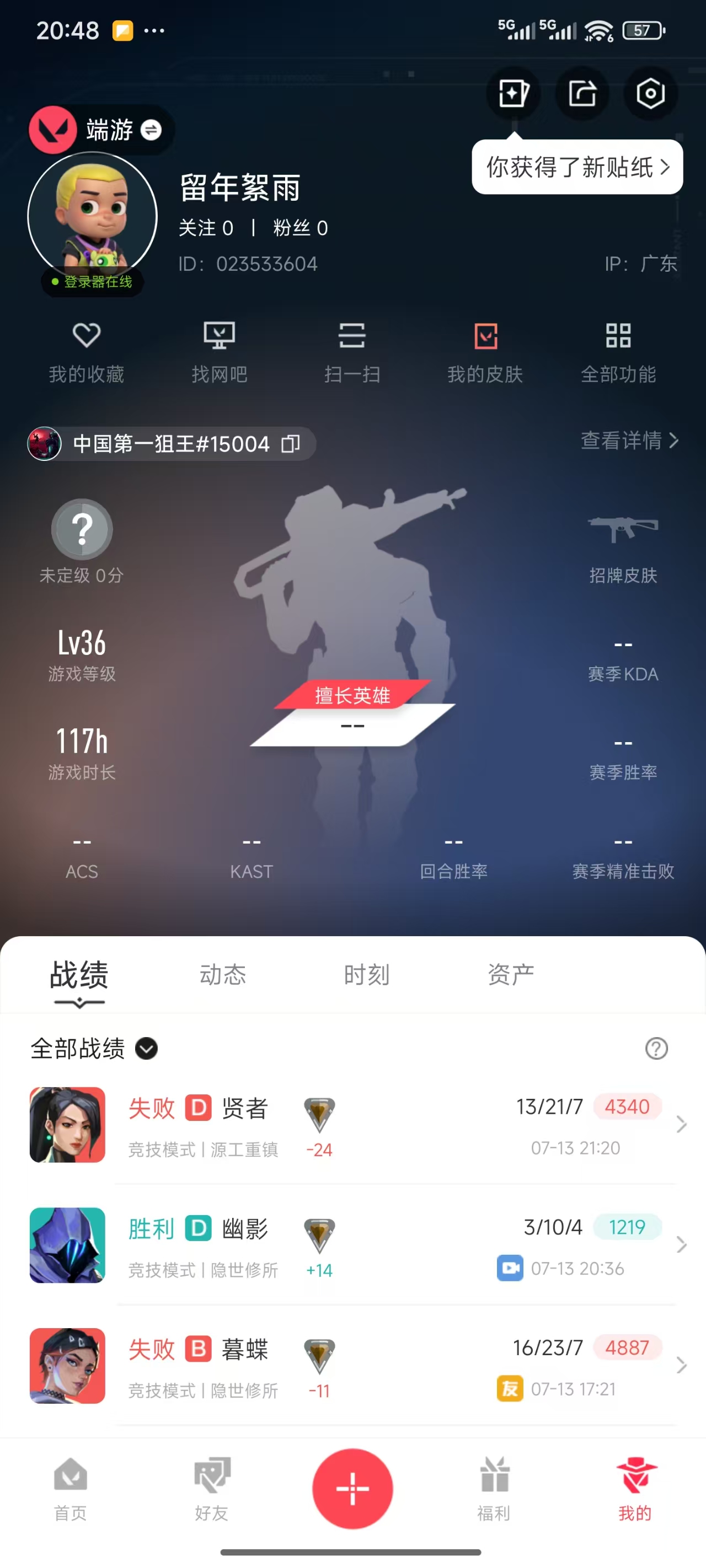Image resolution: width=706 pixels, height=1568 pixels.
Task: Expand the 全部战绩 filter dropdown
Action: (x=146, y=1048)
